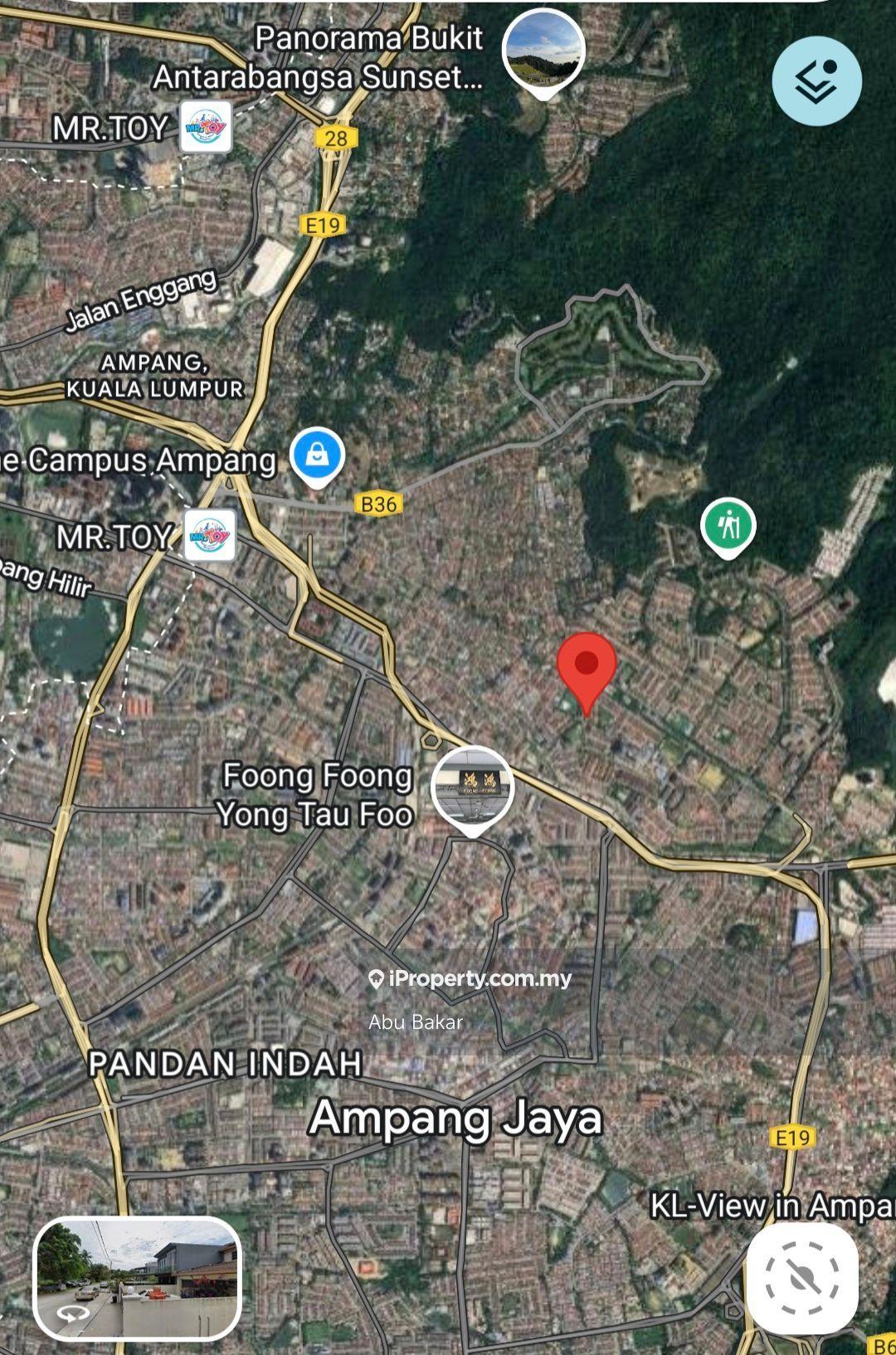The width and height of the screenshot is (896, 1355).
Task: Open the Street View preview thumbnail
Action: click(137, 1277)
